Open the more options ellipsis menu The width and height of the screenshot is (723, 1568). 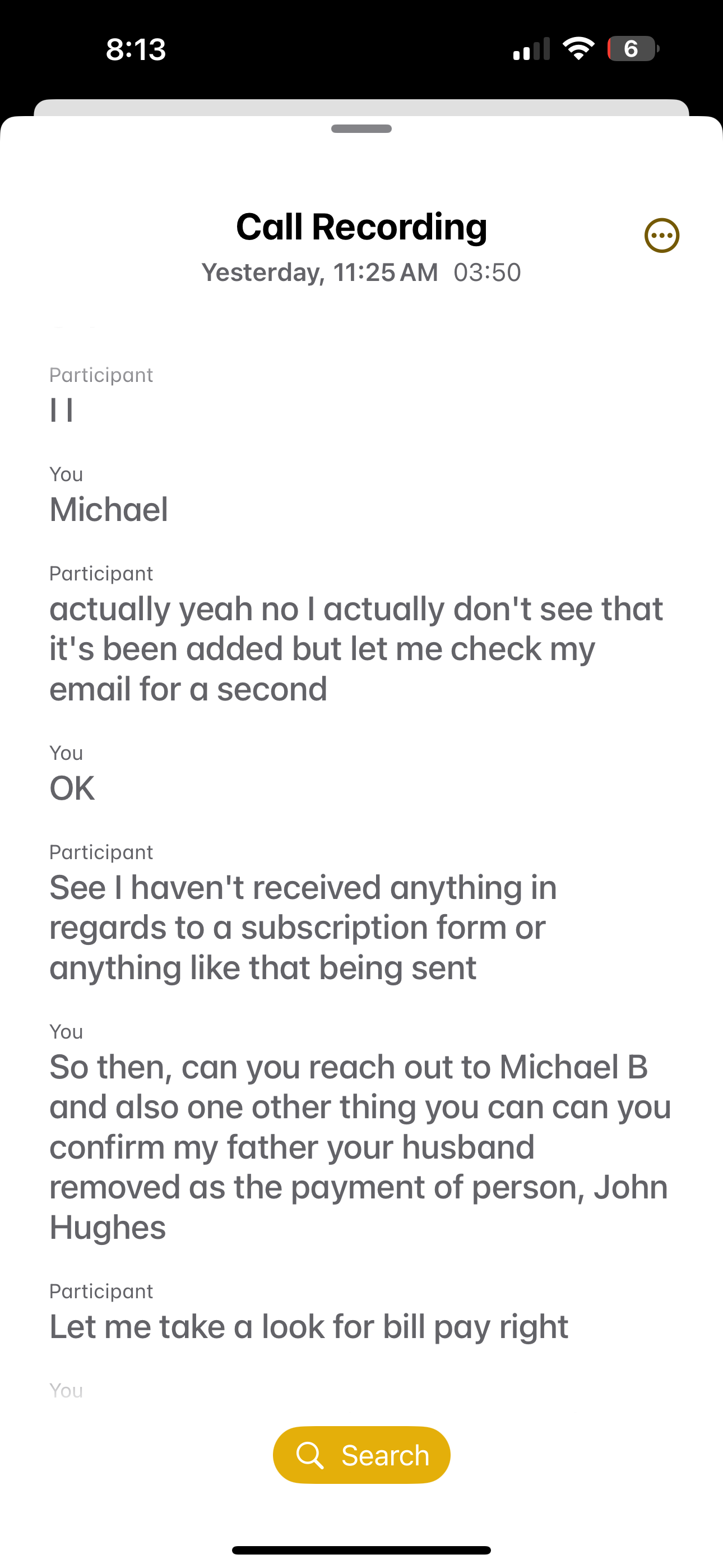click(x=661, y=236)
